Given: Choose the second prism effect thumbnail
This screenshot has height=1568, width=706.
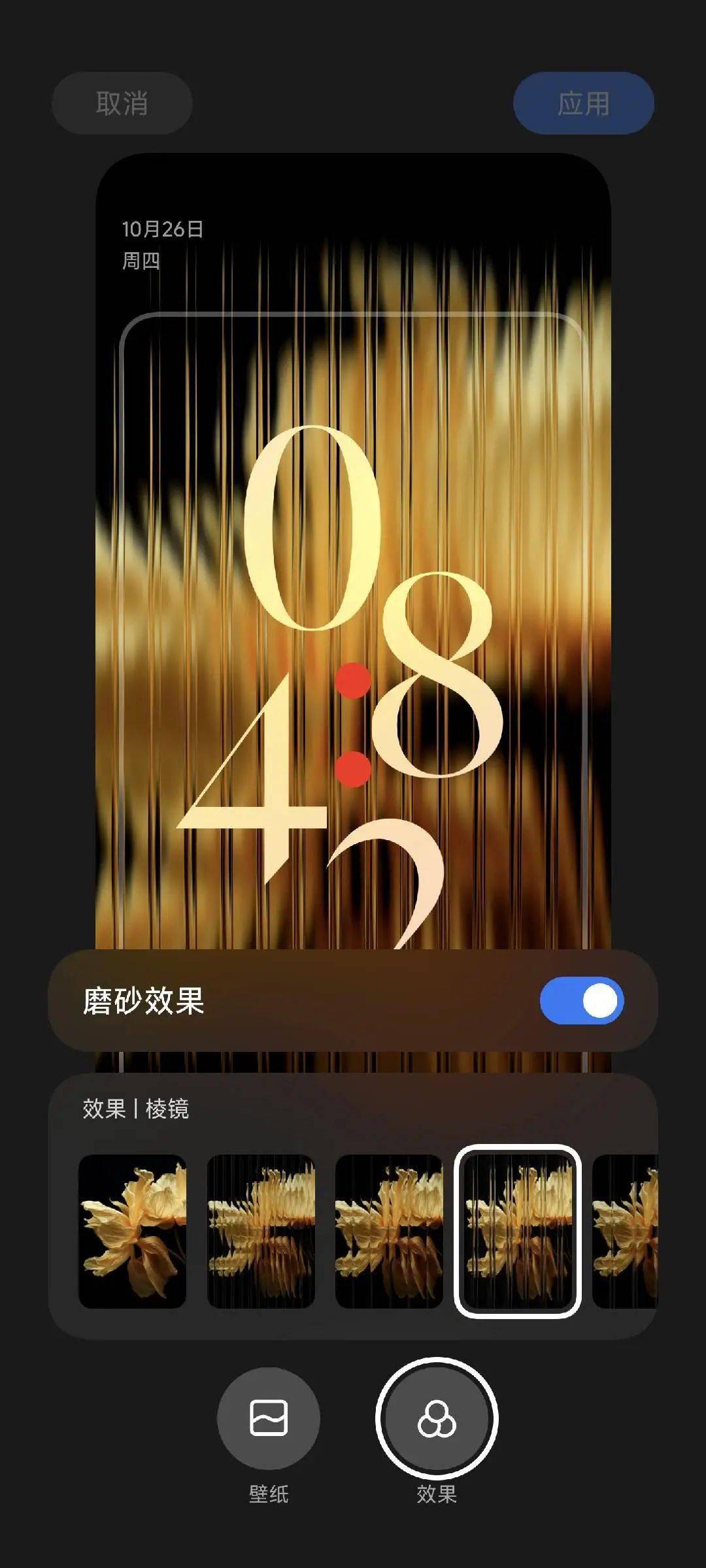Looking at the screenshot, I should [x=261, y=1231].
